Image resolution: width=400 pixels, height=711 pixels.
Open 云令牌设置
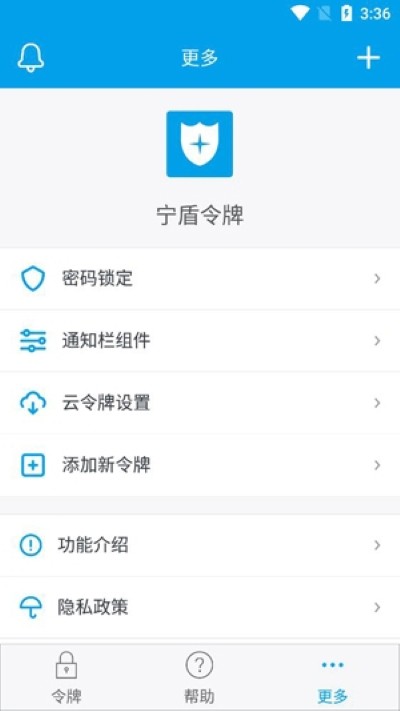[x=200, y=403]
